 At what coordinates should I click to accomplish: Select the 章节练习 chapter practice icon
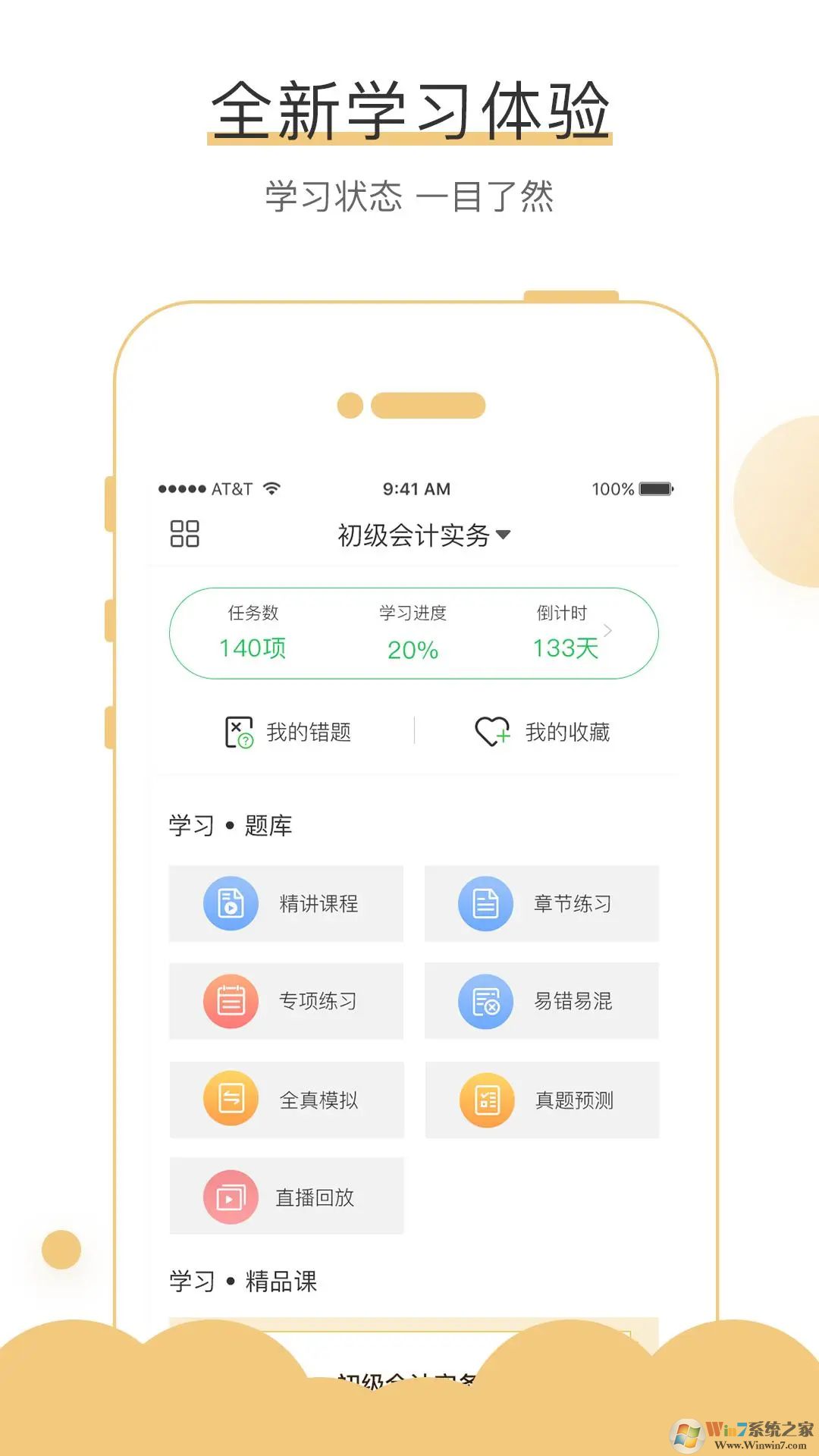point(485,903)
